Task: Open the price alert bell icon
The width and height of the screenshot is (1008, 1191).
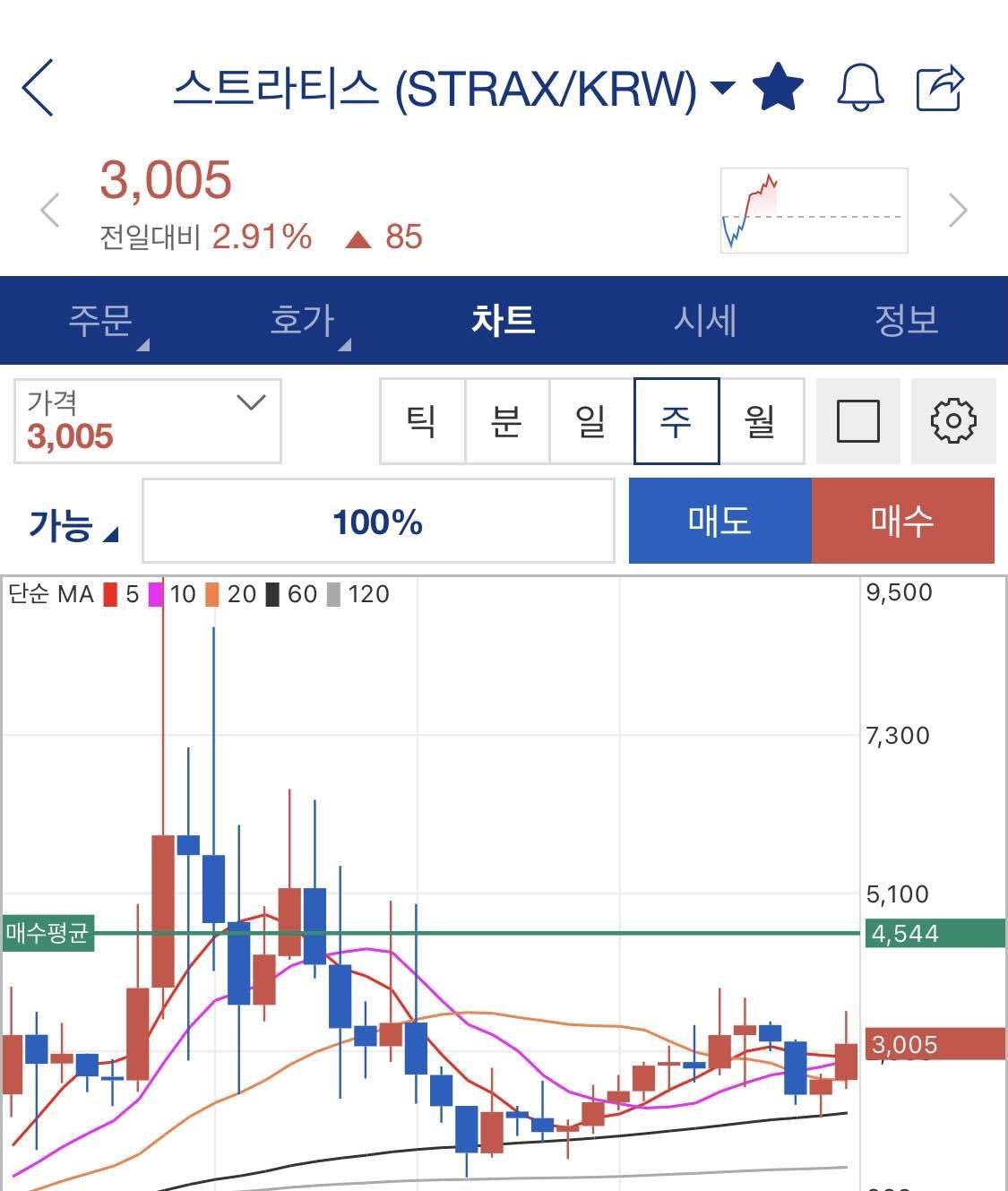Action: (858, 87)
